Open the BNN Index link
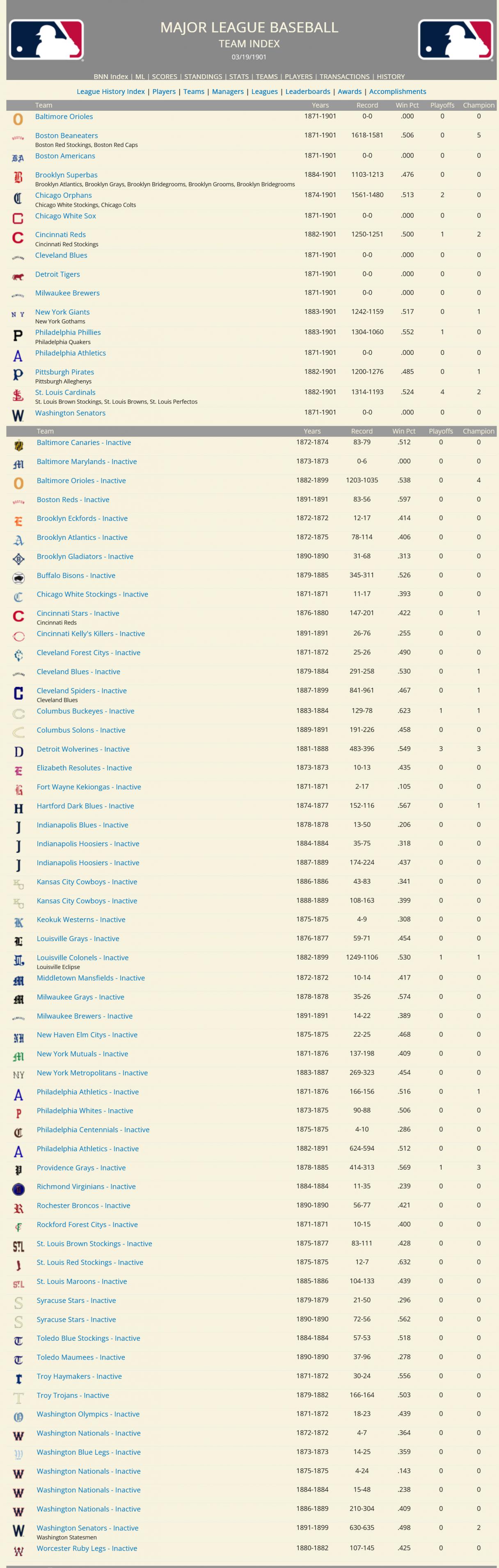The image size is (499, 1568). click(x=111, y=77)
